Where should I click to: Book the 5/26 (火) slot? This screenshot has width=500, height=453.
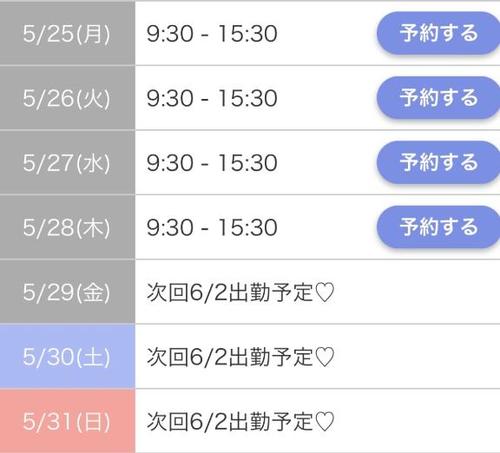click(439, 98)
